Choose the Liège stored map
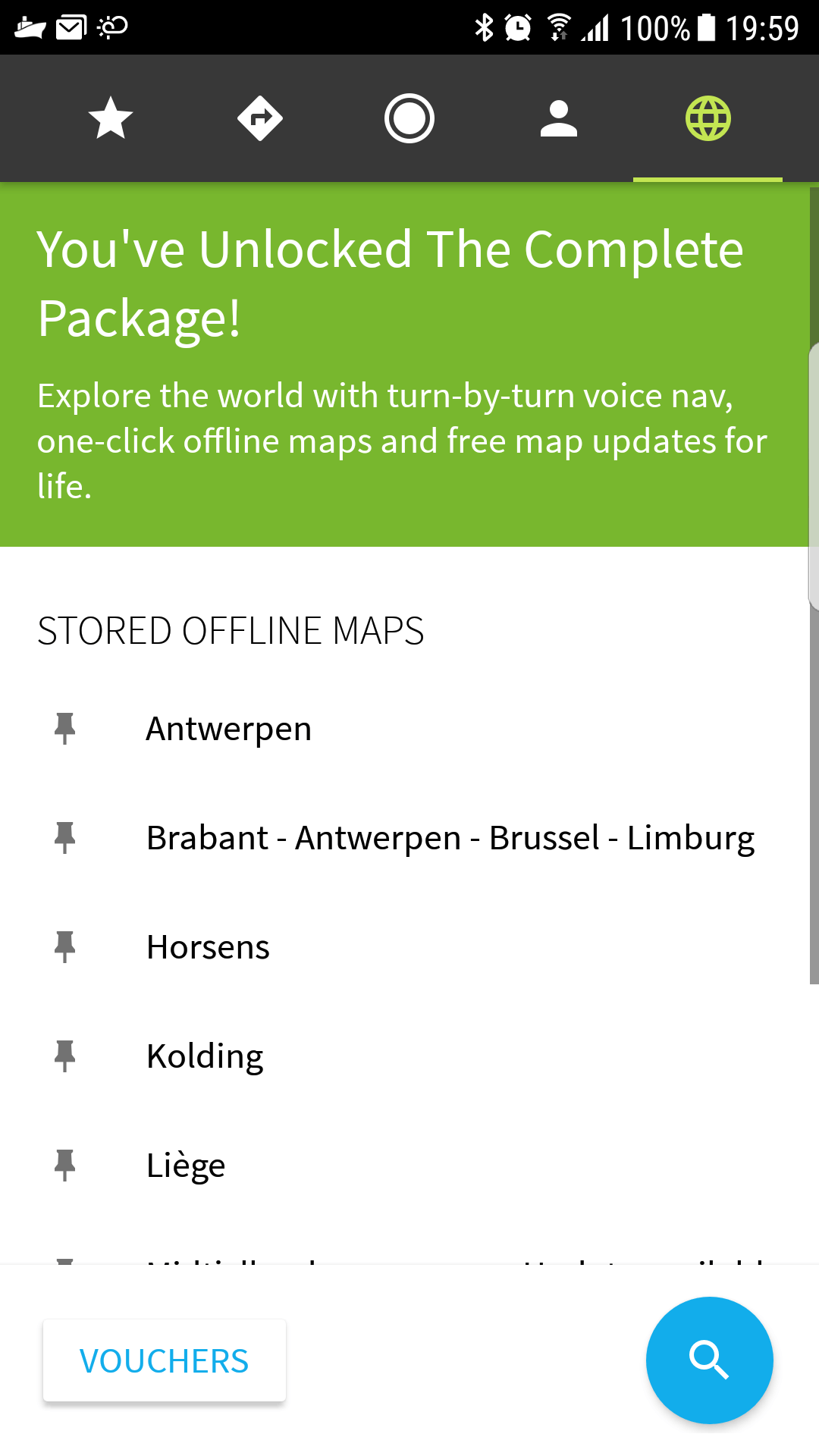 click(186, 1166)
